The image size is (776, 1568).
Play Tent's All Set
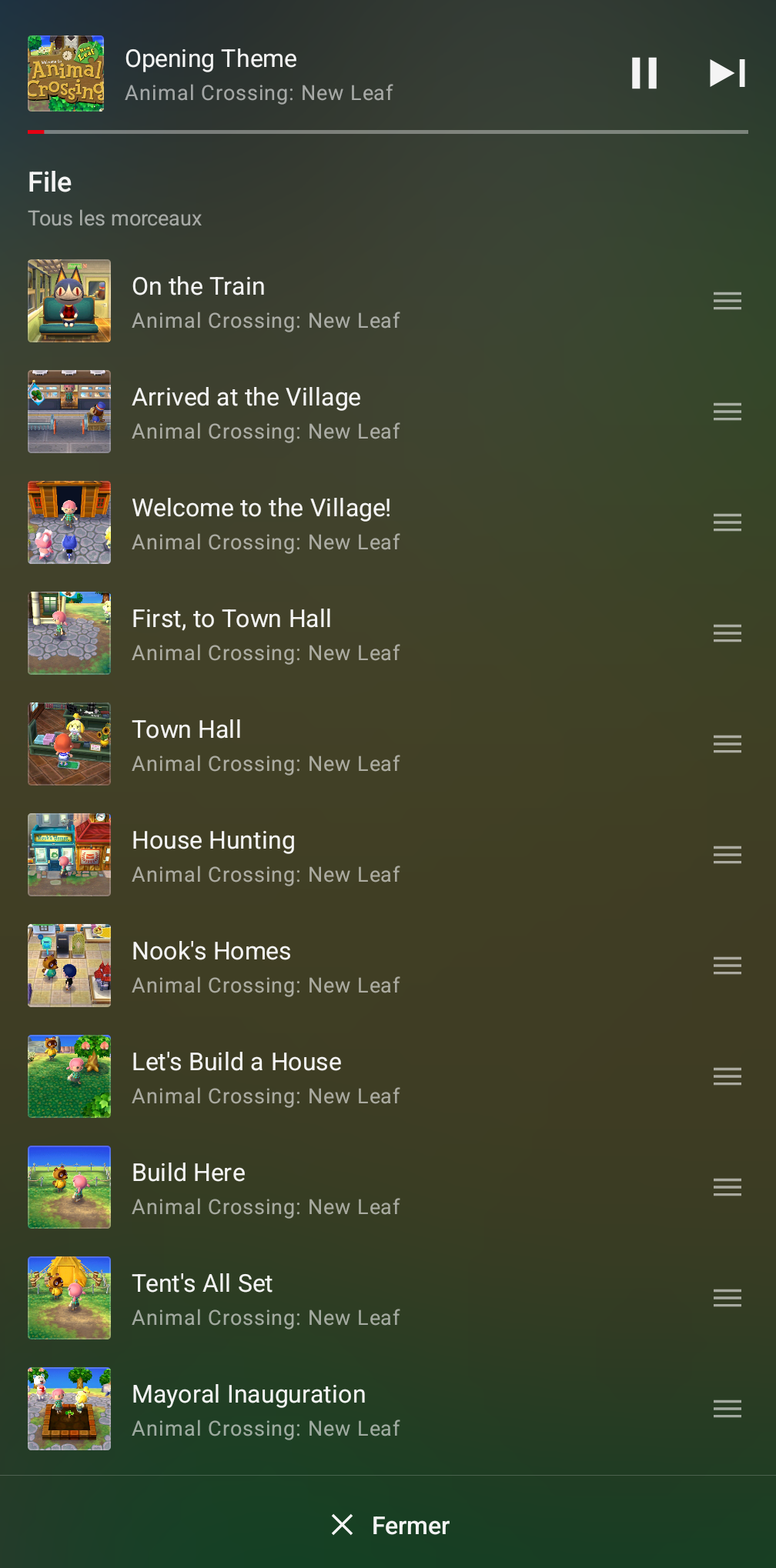click(266, 1299)
